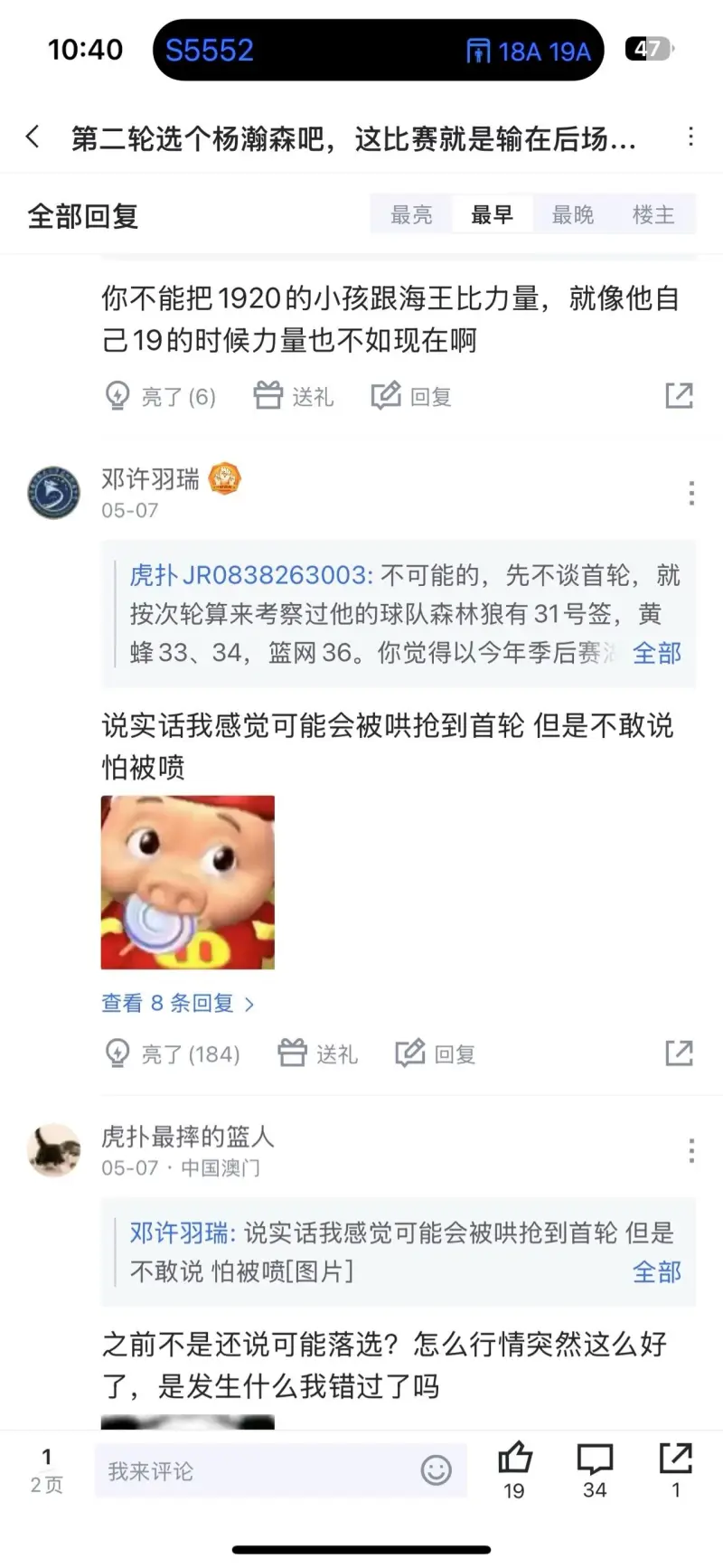This screenshot has height=1568, width=723.
Task: Like the post with 19 thumbs up
Action: 514,1469
